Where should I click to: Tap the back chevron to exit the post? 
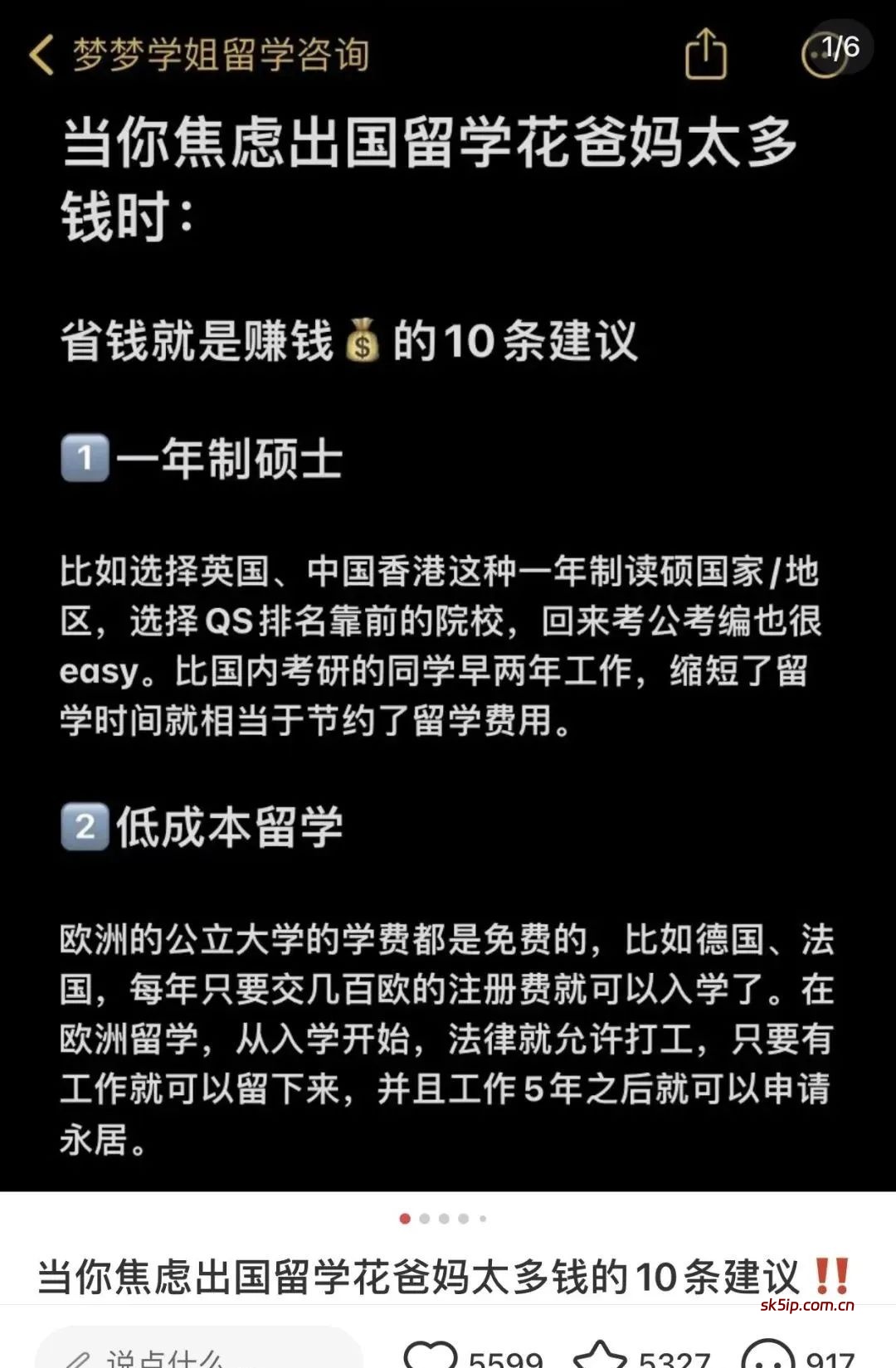tap(40, 51)
